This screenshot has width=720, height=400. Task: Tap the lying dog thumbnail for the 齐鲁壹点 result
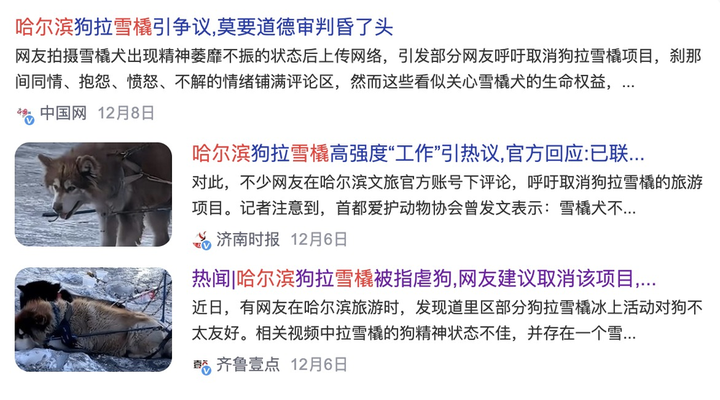click(94, 319)
